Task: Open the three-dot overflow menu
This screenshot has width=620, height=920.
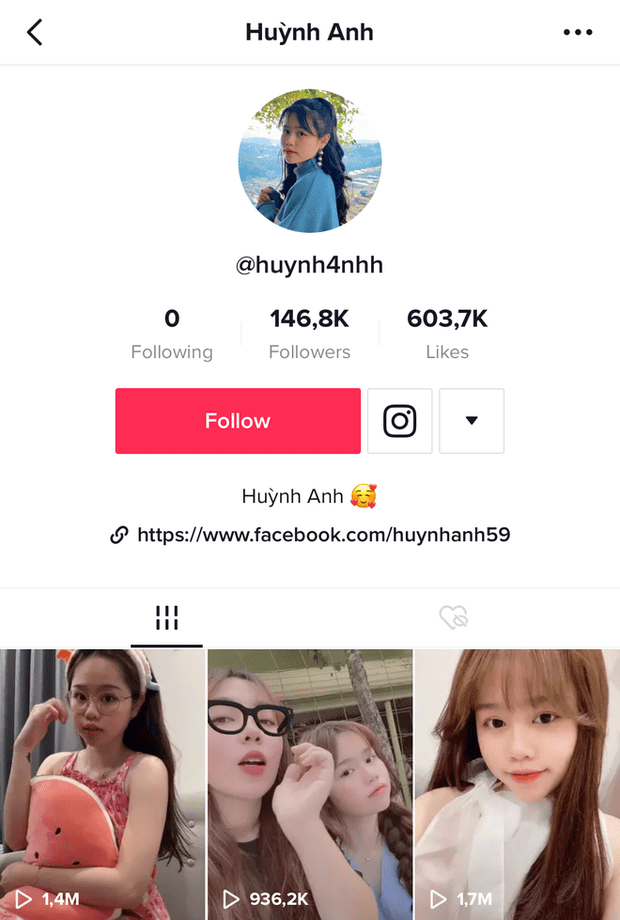Action: click(578, 32)
